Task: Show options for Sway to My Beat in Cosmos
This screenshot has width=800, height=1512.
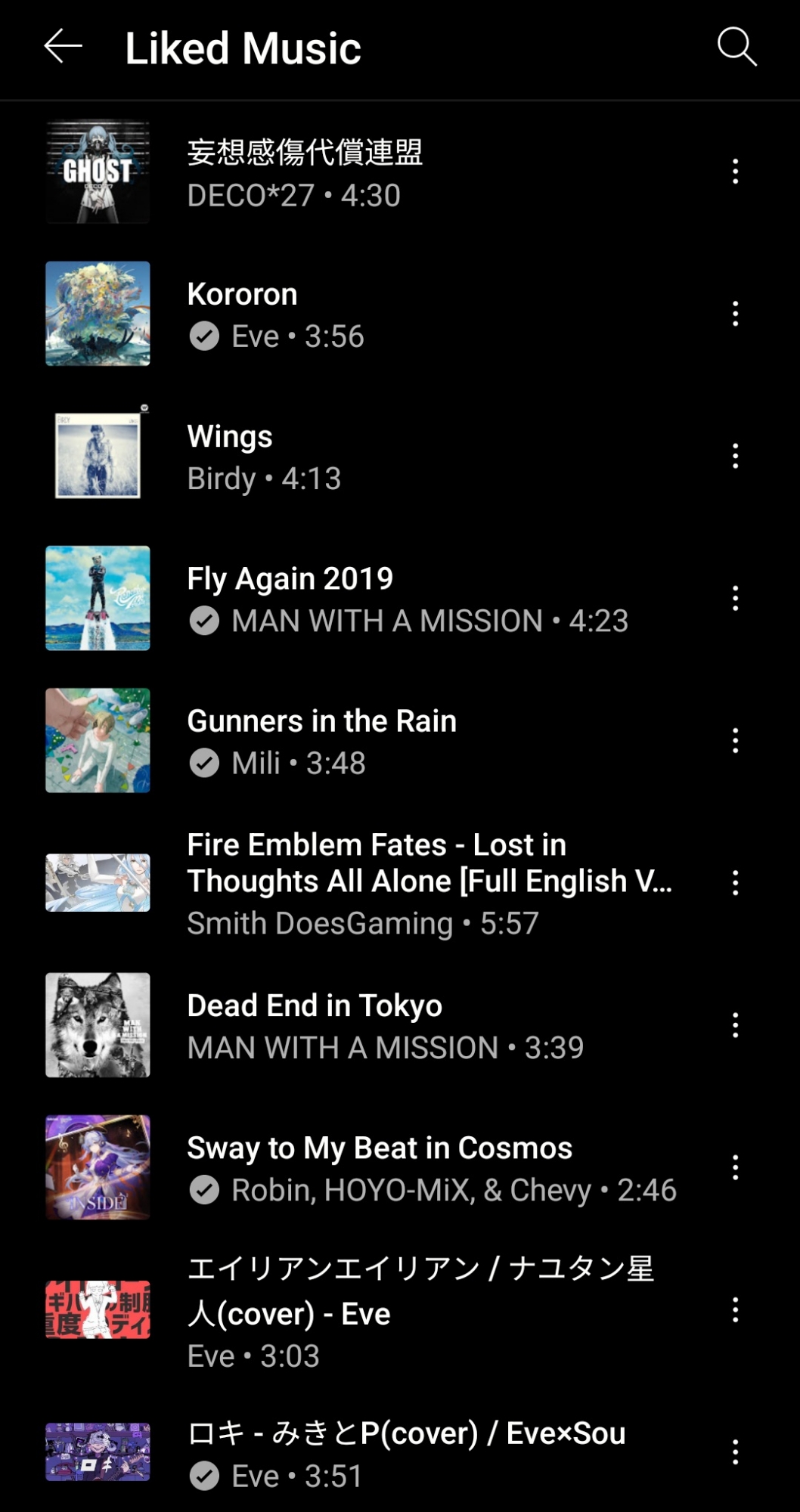Action: pyautogui.click(x=735, y=1167)
